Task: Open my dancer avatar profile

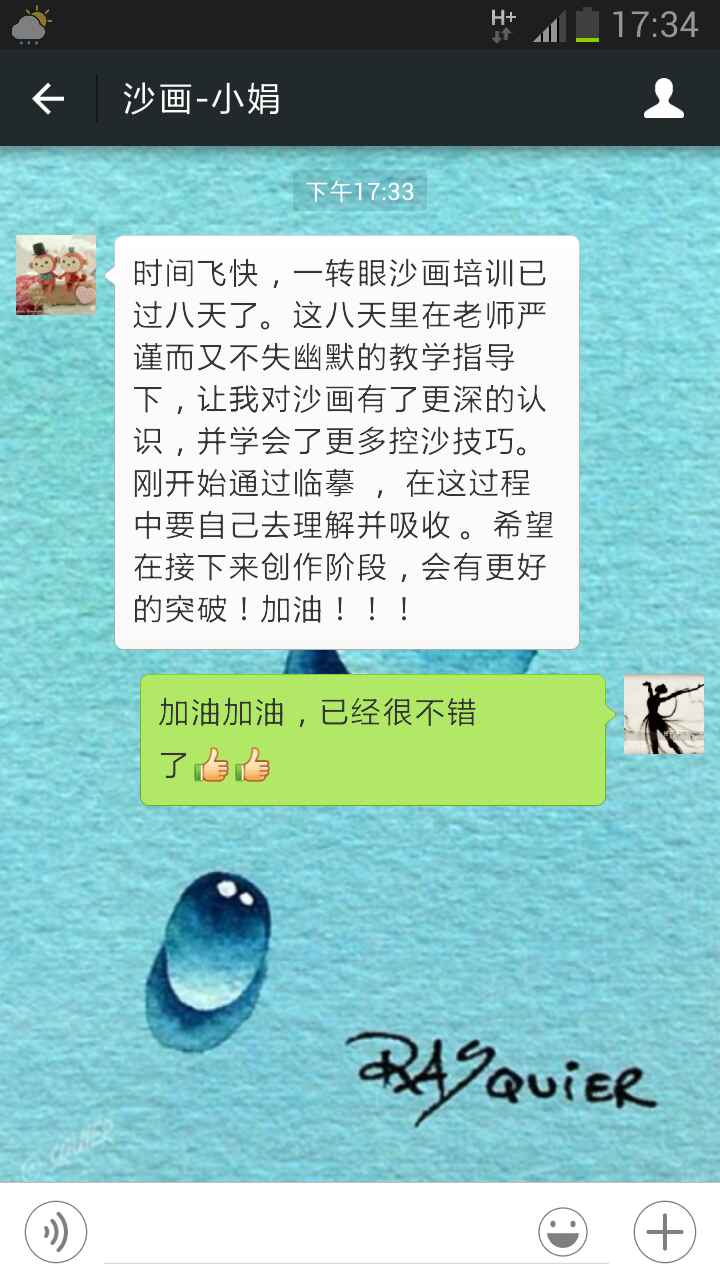Action: [x=663, y=714]
